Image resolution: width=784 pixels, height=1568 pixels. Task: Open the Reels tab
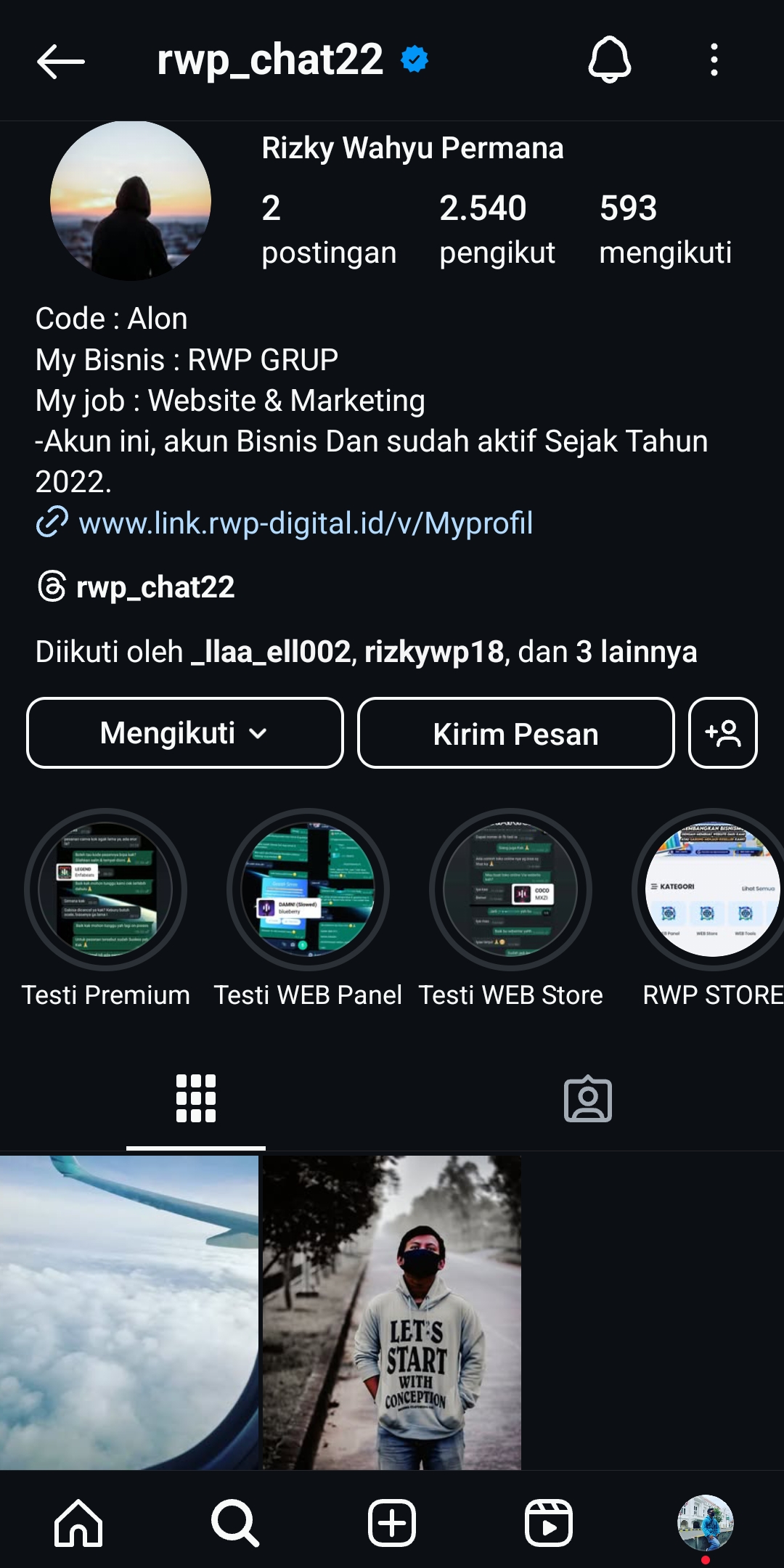pos(549,1523)
